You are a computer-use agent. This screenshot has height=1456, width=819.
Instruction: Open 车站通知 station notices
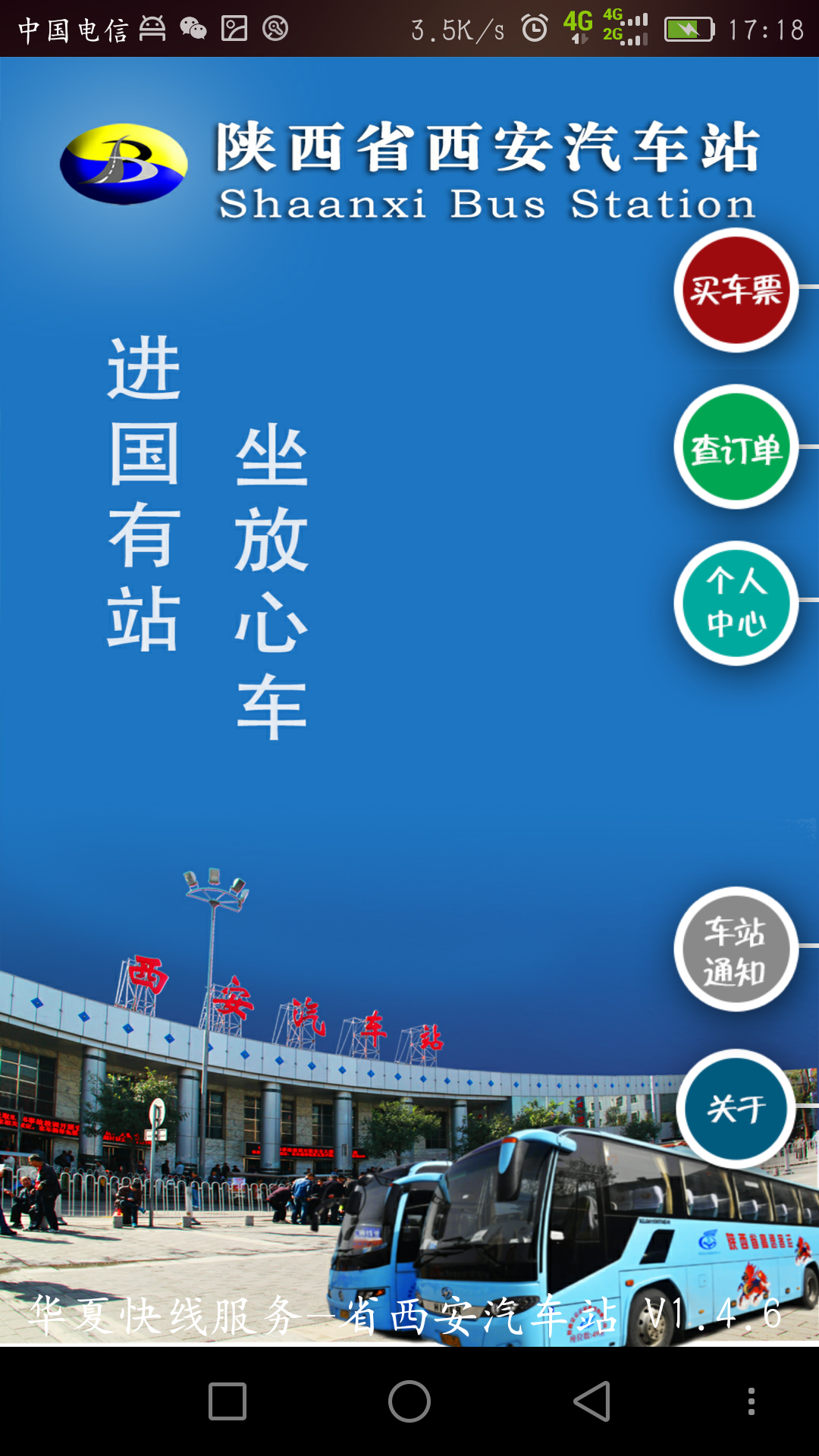[x=736, y=949]
